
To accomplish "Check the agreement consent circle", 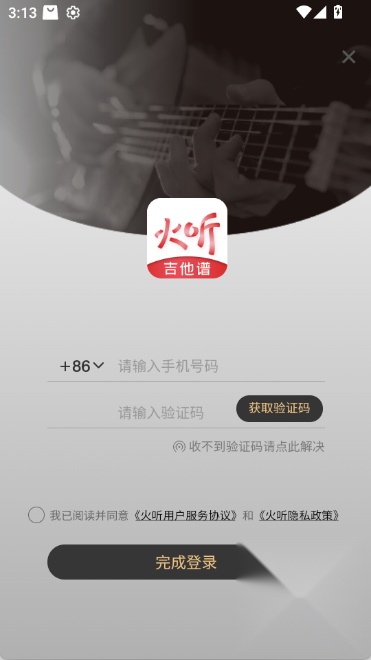I will [x=36, y=515].
